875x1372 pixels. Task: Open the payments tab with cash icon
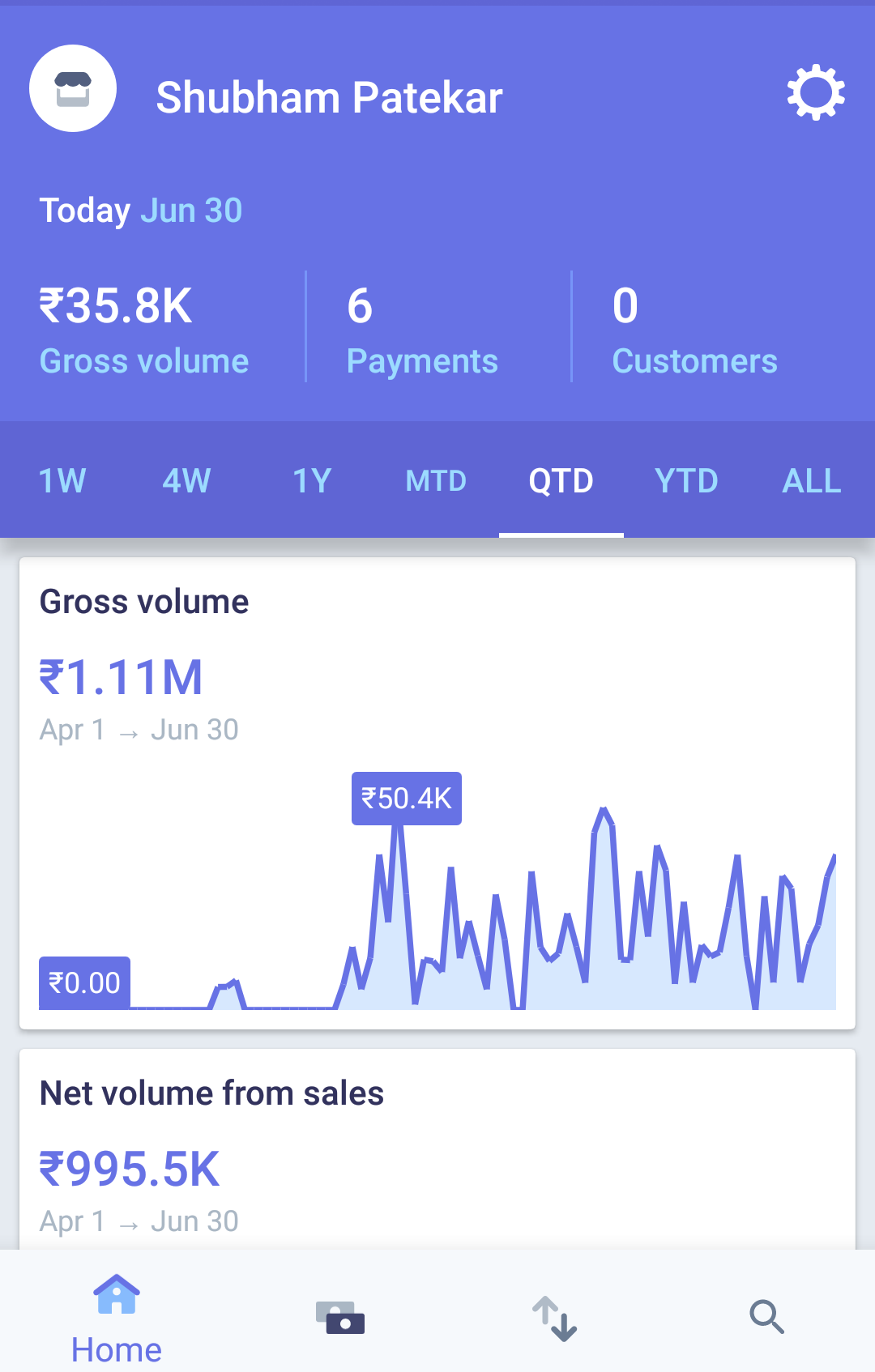[340, 1318]
